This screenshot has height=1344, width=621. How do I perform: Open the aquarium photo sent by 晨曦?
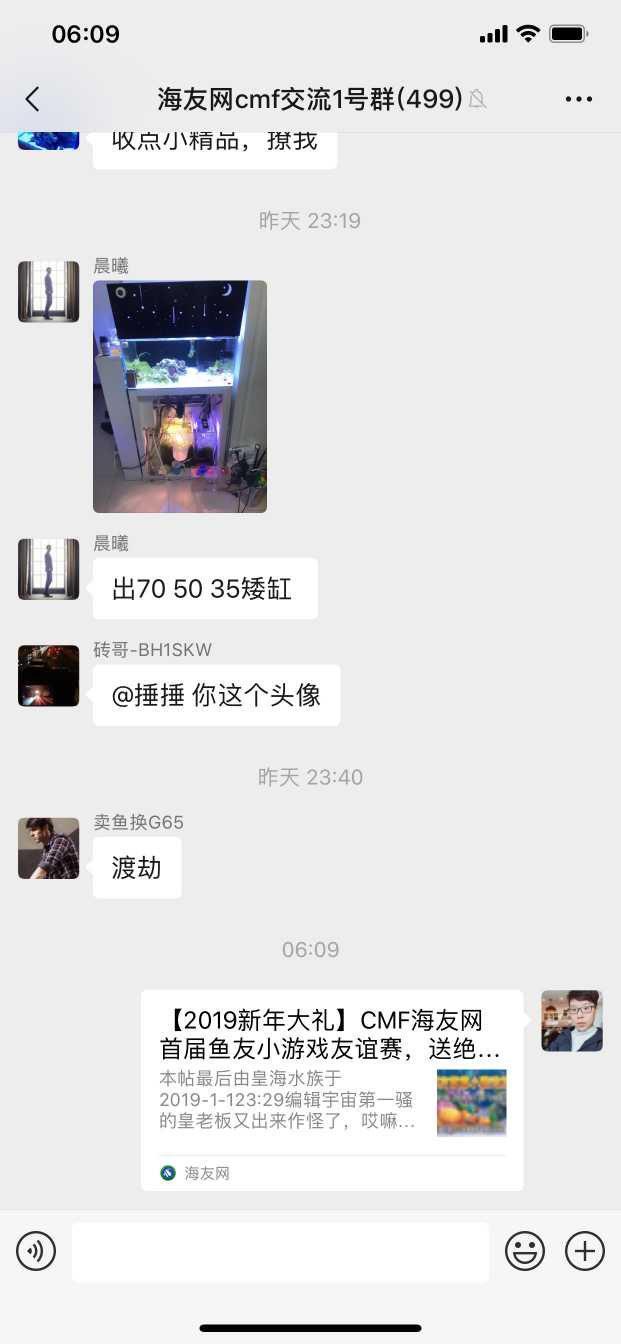(x=180, y=396)
